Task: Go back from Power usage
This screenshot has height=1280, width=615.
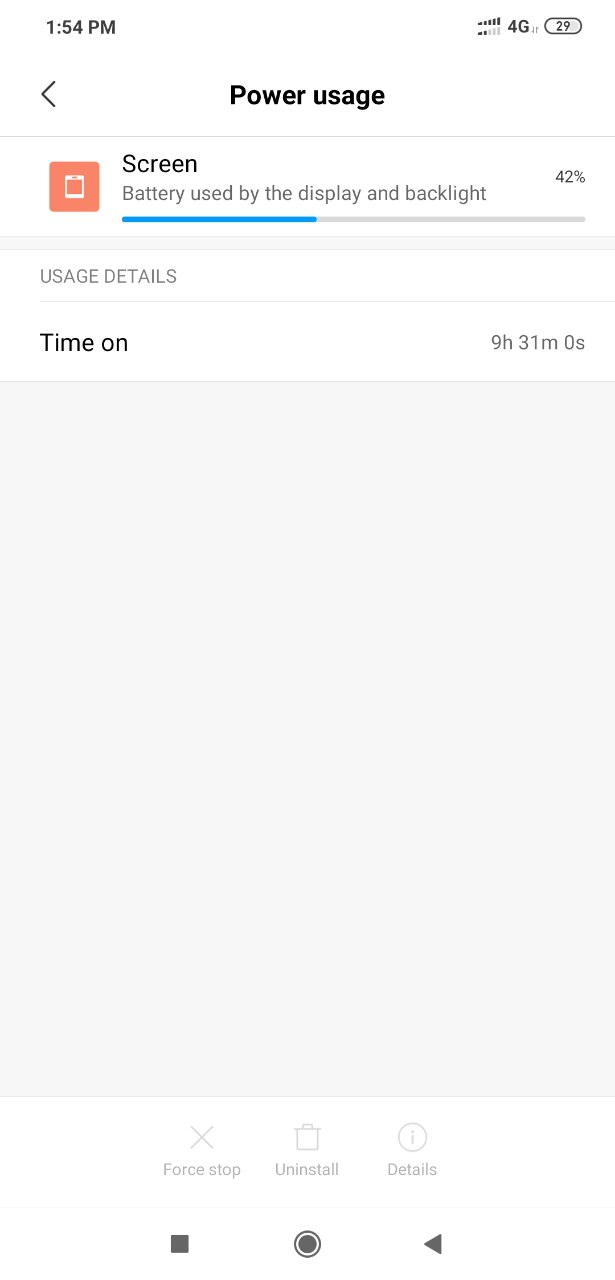Action: [x=48, y=95]
